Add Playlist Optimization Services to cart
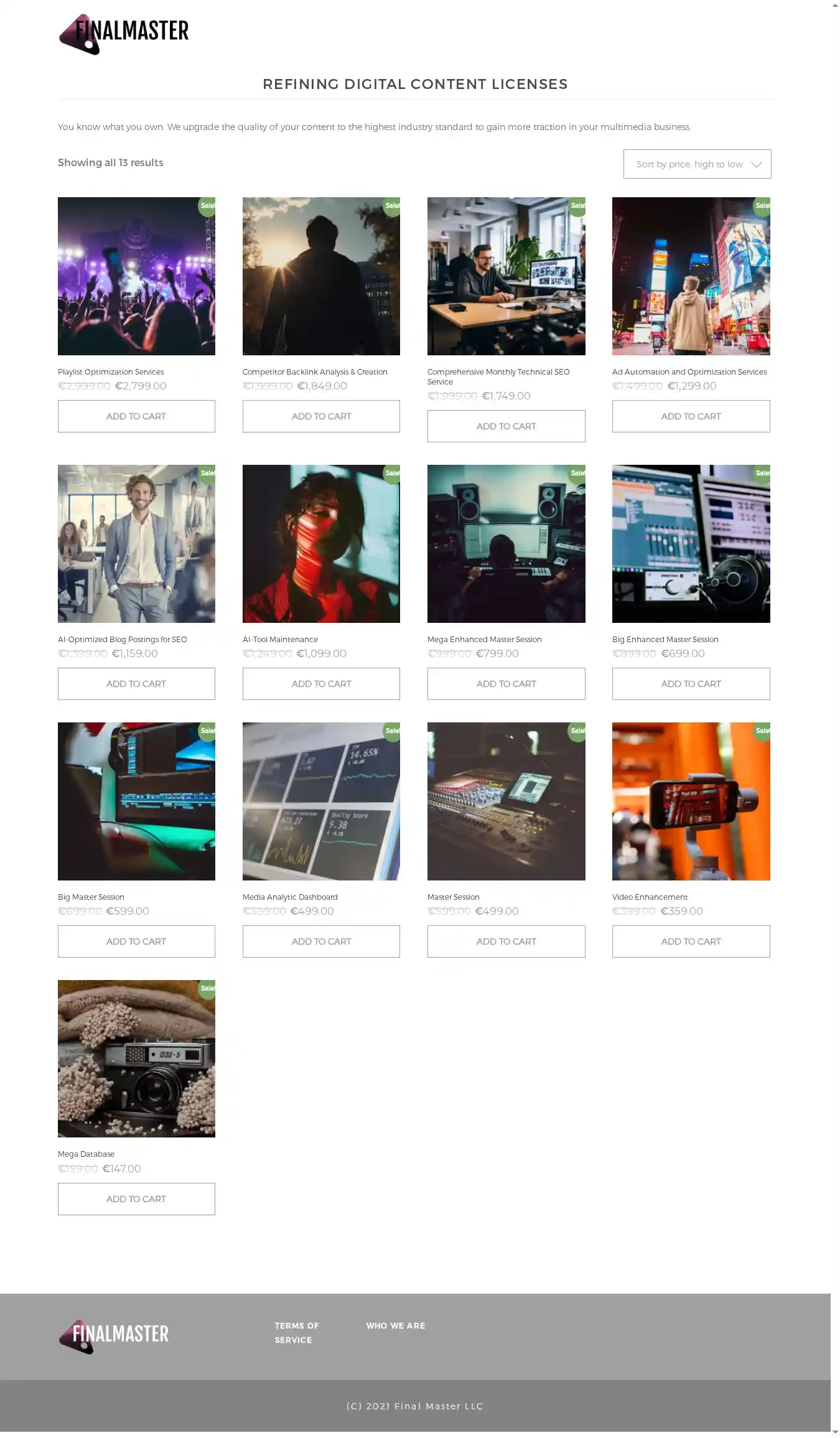The height and width of the screenshot is (1438, 840). 136,416
